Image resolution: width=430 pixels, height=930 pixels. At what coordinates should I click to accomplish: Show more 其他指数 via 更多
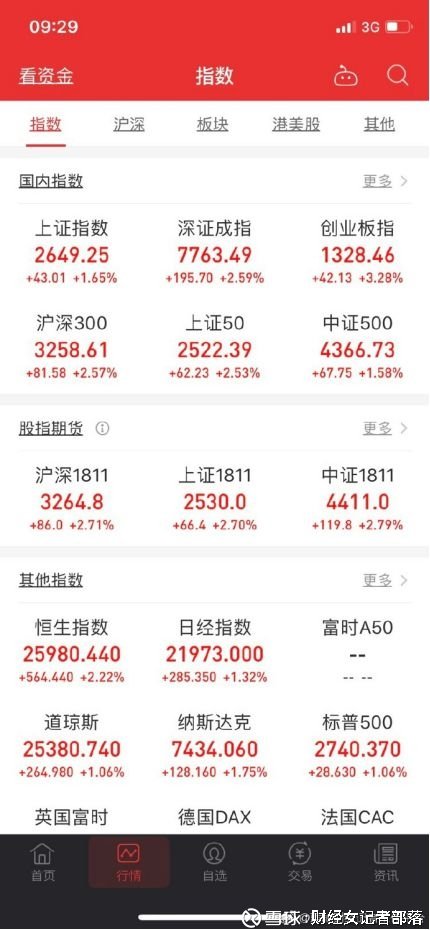coord(385,579)
